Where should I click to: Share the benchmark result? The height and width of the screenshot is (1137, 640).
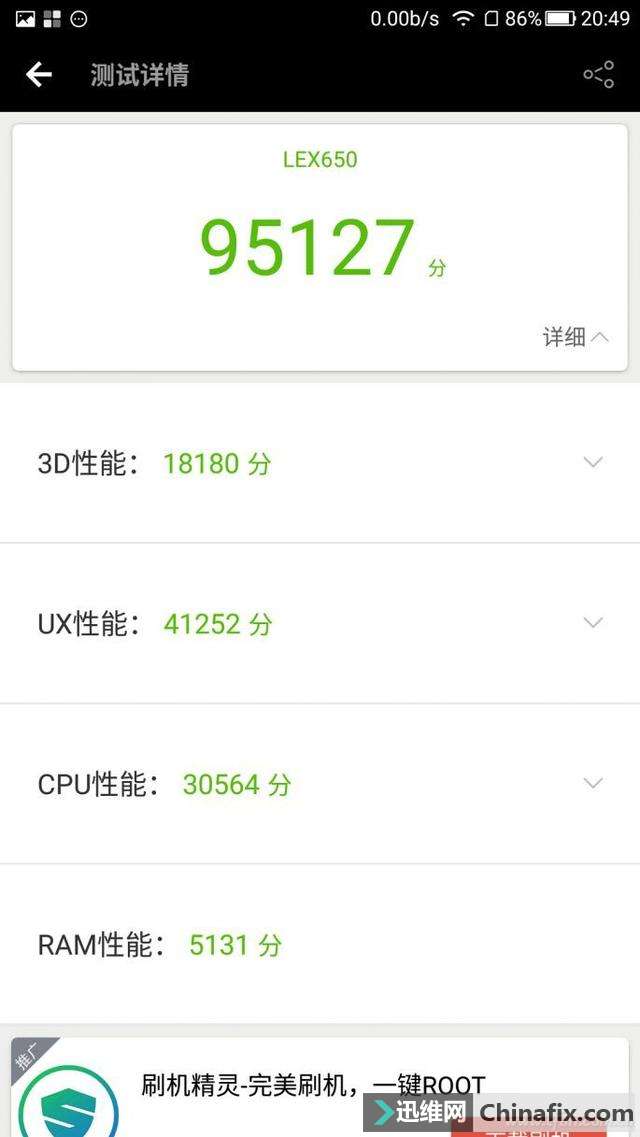[x=599, y=74]
